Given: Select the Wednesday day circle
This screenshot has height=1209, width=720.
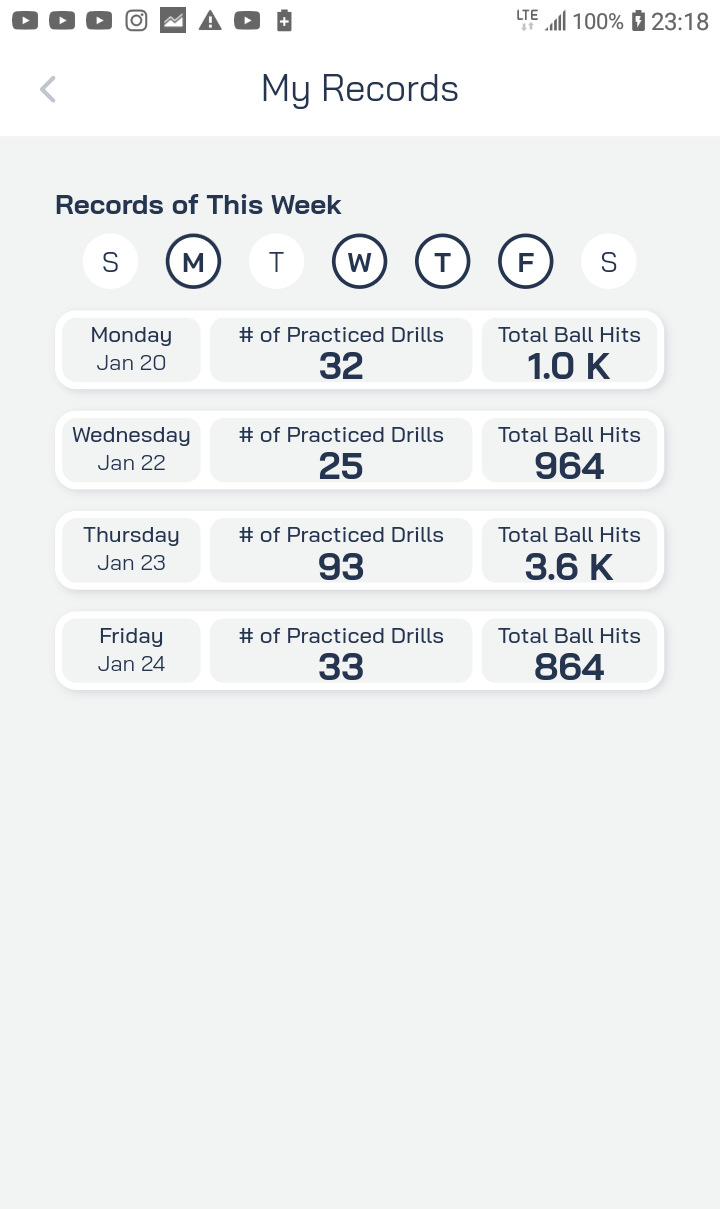Looking at the screenshot, I should pos(359,262).
